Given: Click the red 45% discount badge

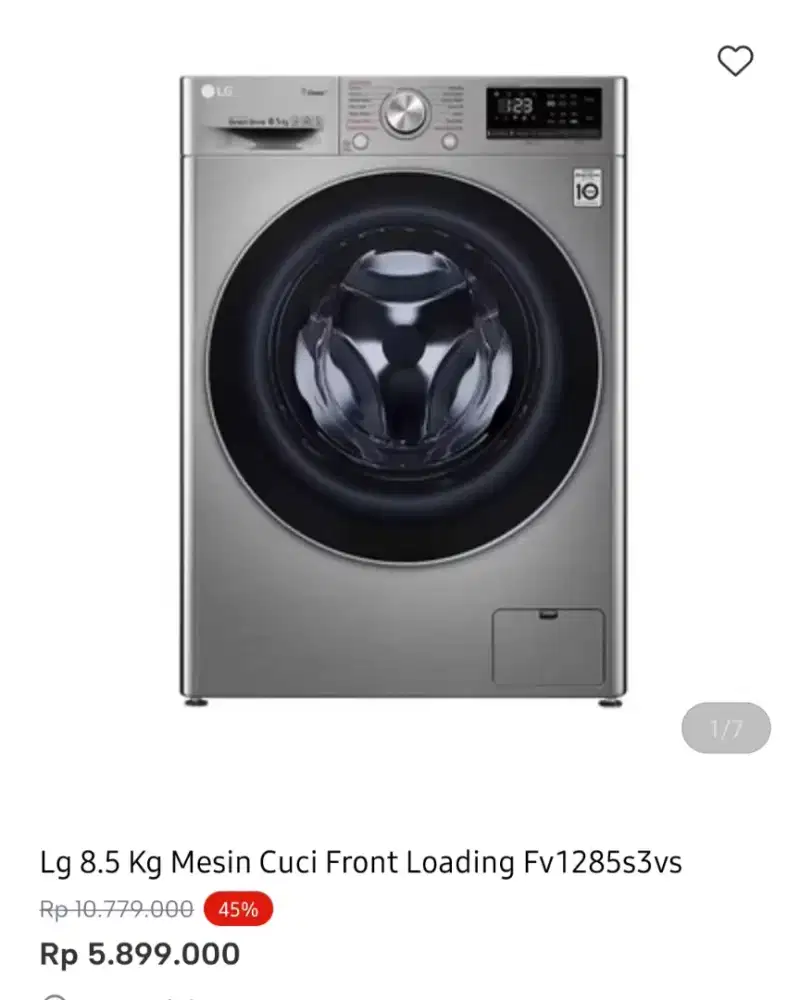Looking at the screenshot, I should click(x=238, y=910).
